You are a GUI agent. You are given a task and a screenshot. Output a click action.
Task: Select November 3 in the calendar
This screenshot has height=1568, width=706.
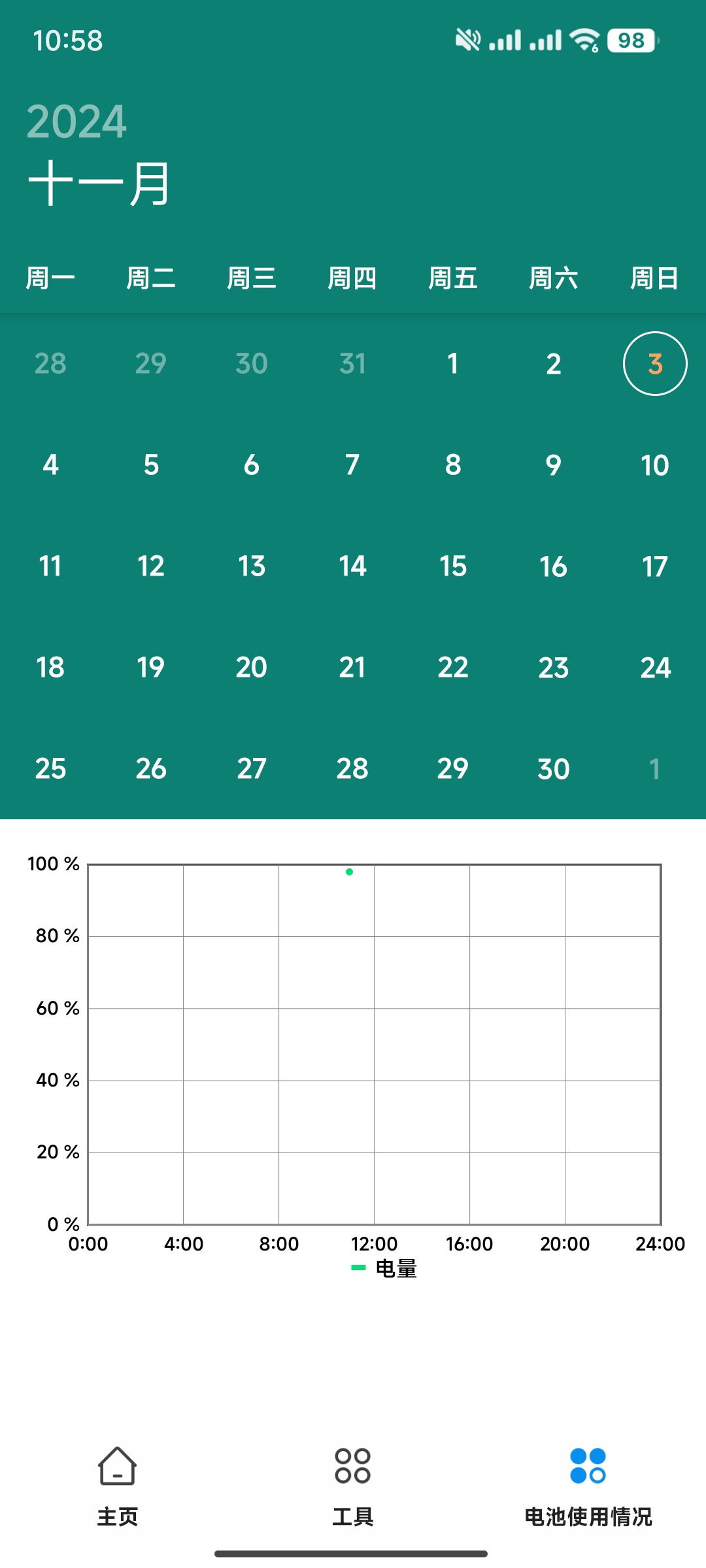[x=654, y=364]
